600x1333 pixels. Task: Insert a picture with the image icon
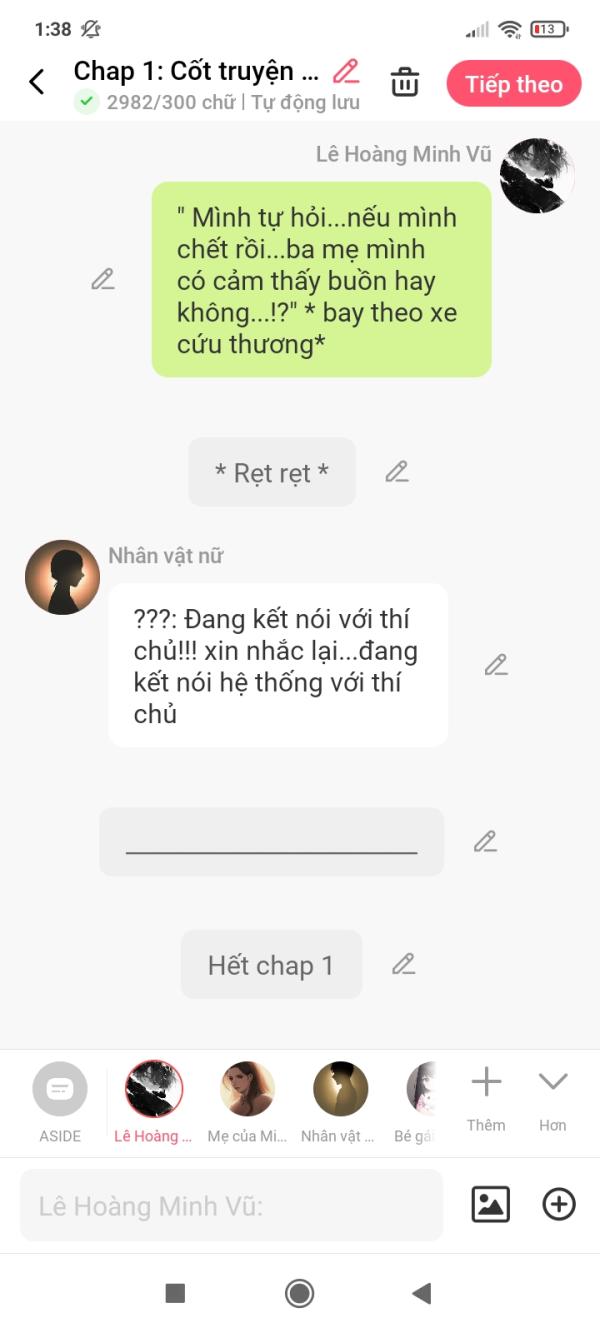click(490, 1204)
